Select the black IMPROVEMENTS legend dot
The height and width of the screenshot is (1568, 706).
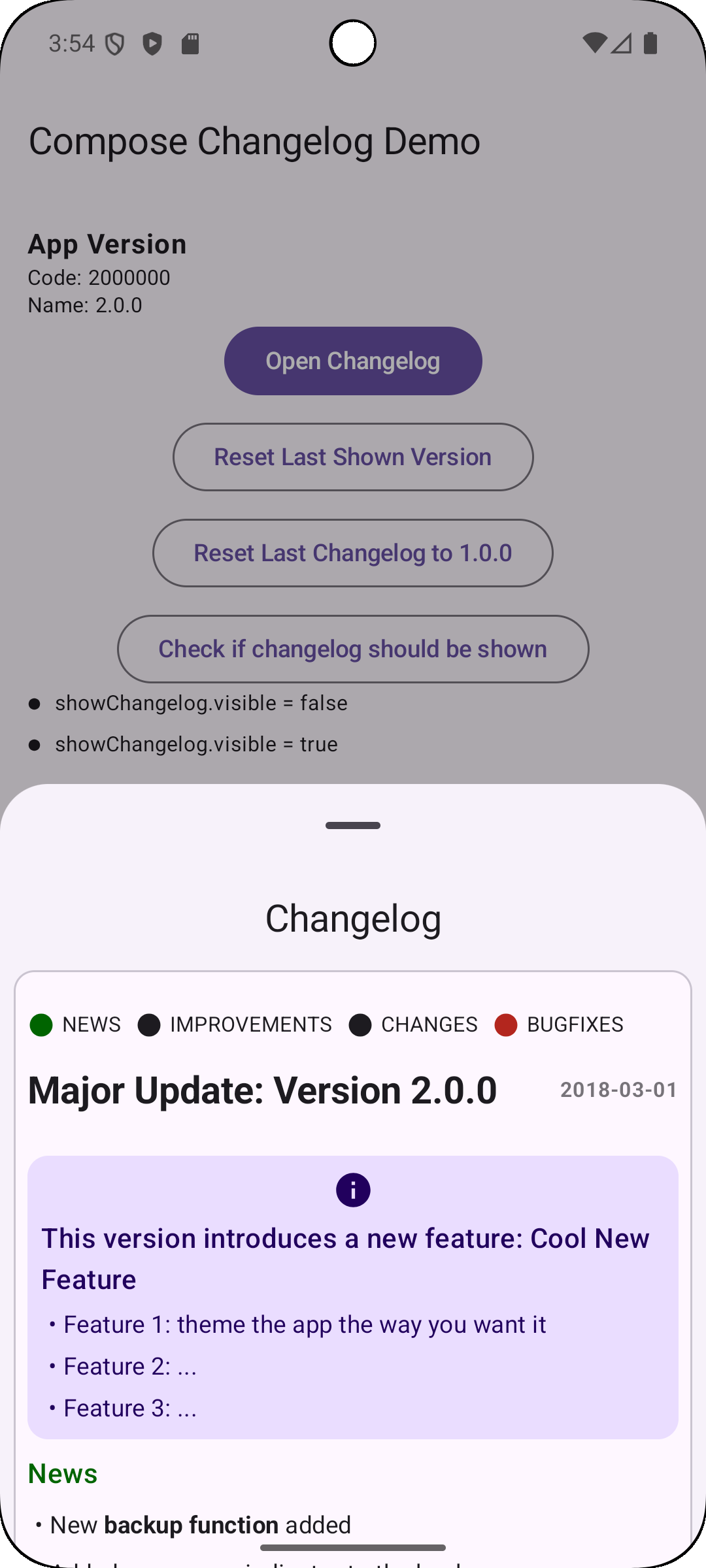[150, 1024]
